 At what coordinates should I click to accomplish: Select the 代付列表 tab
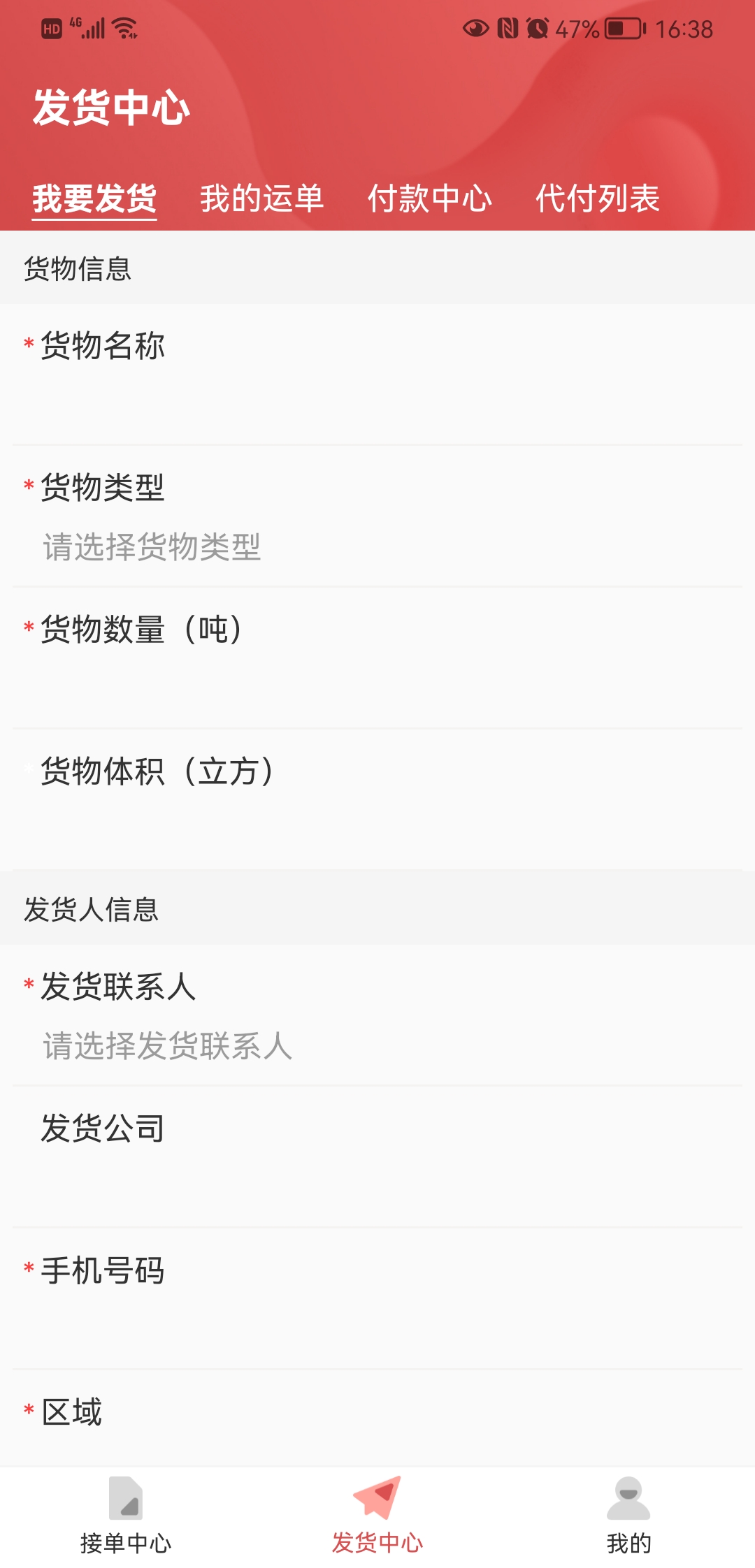(597, 198)
